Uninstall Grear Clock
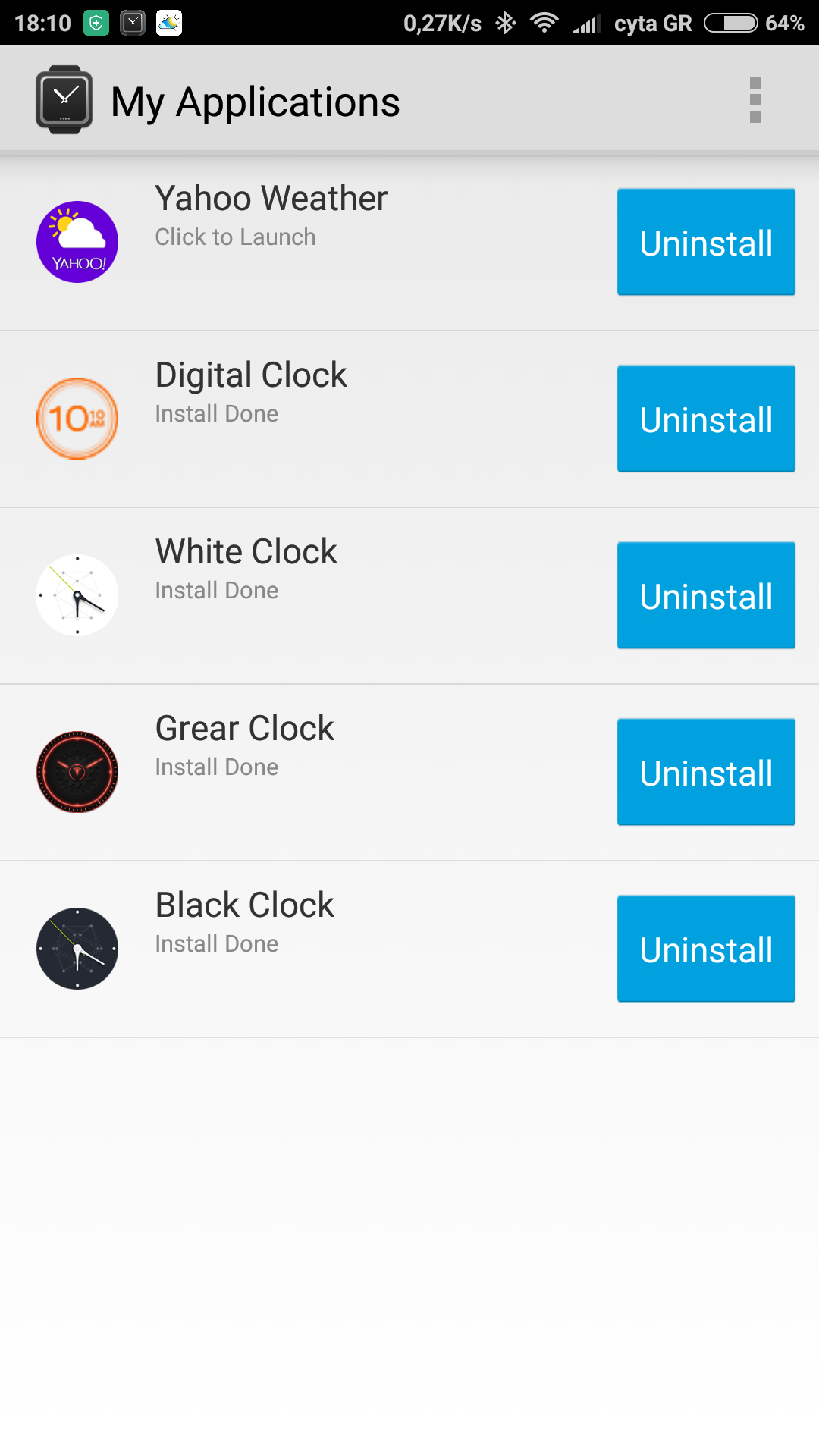 click(x=705, y=773)
